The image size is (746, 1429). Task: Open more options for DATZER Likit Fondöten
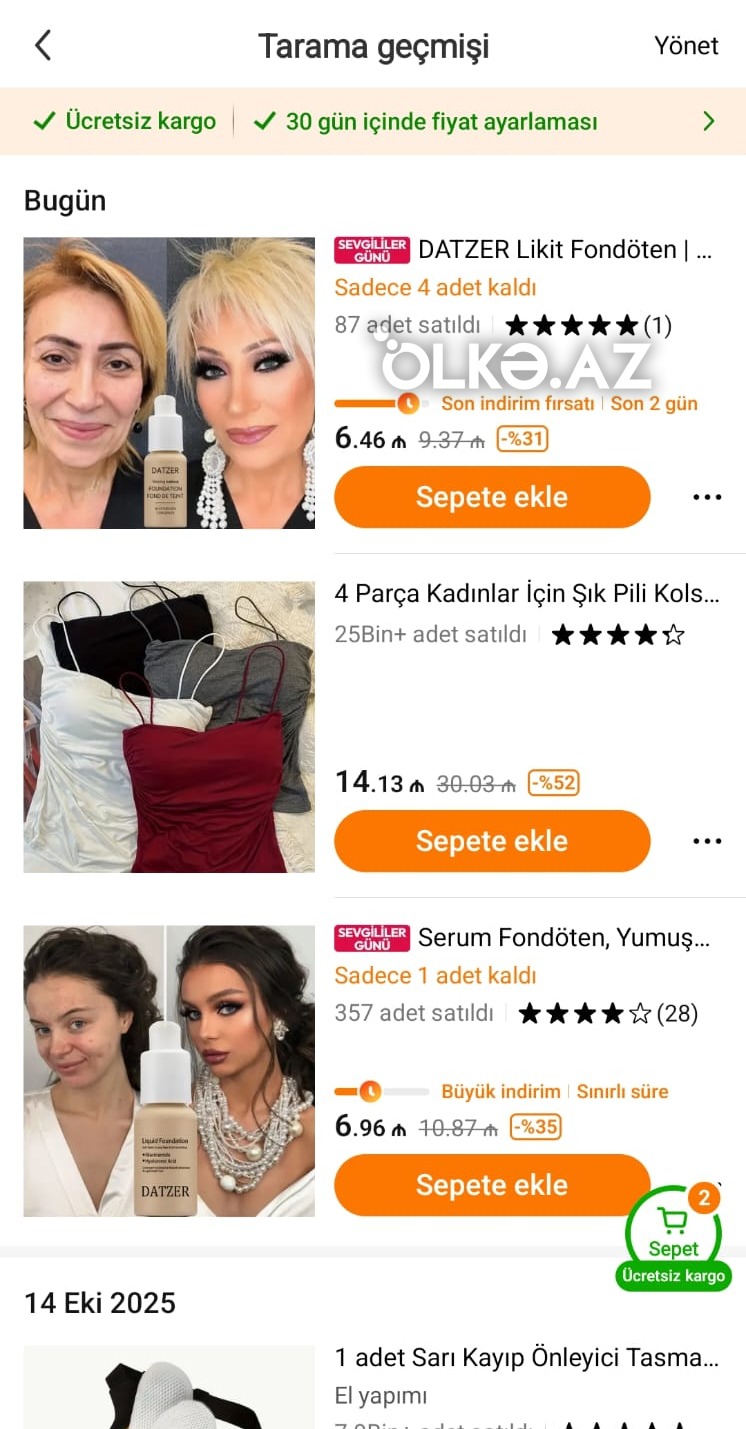point(707,497)
